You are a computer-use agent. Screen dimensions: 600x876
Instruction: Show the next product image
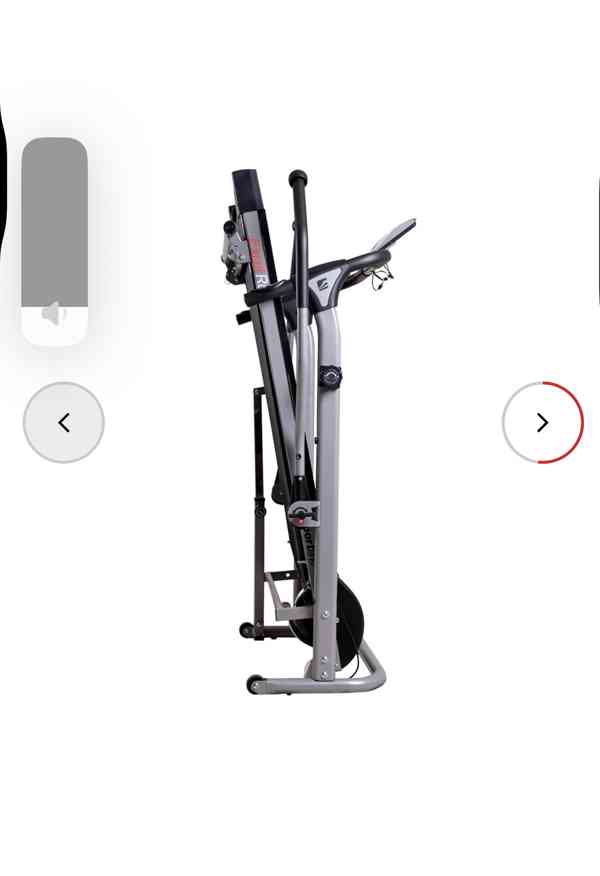[542, 423]
